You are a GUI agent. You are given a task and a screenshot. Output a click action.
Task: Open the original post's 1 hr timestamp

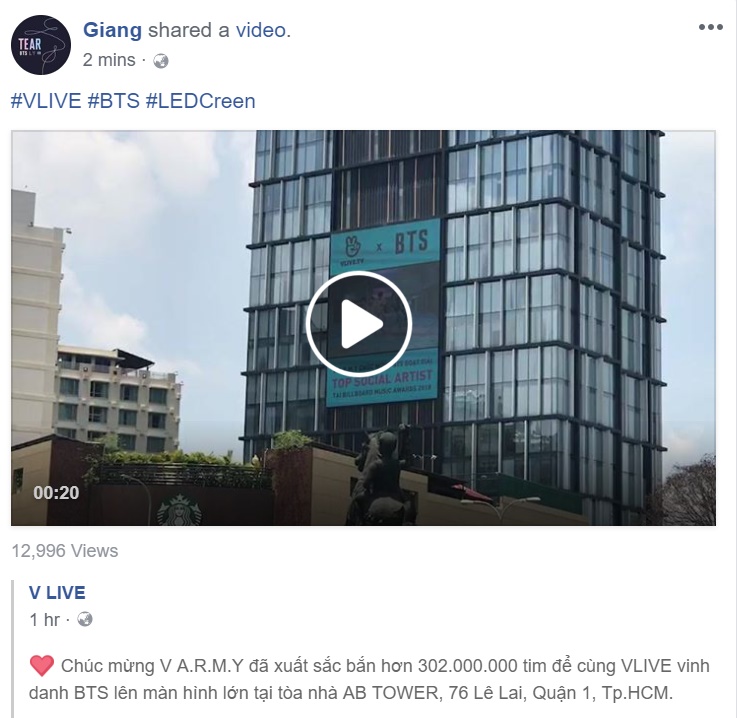tap(44, 620)
